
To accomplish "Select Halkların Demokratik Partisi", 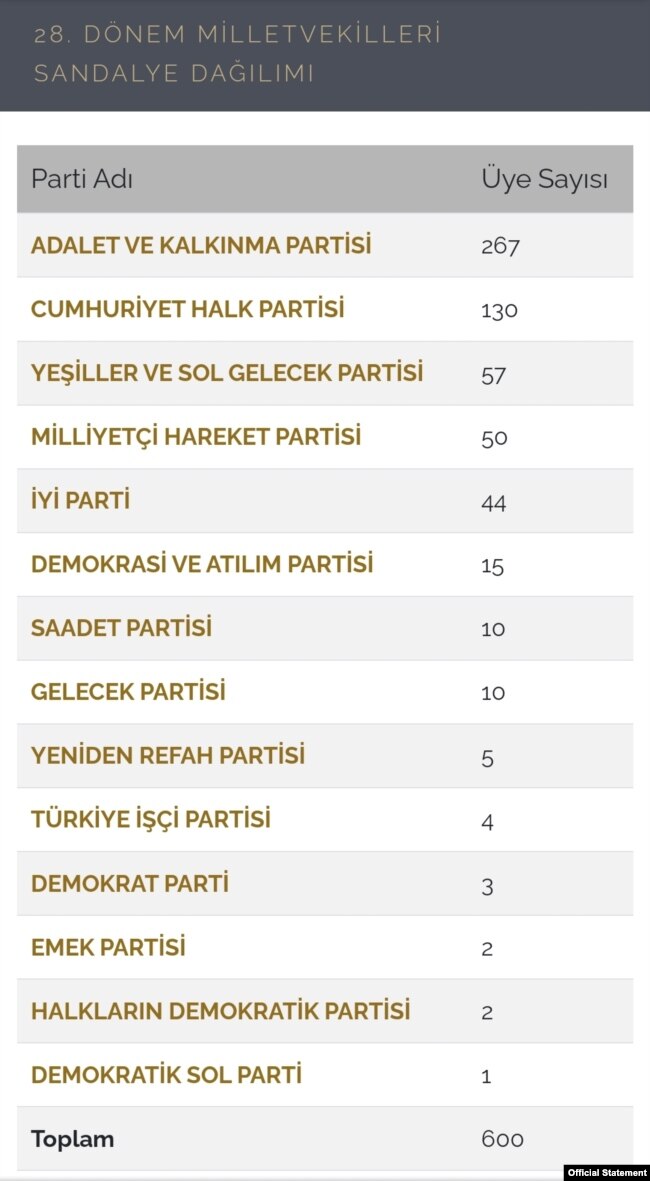I will [x=221, y=1010].
